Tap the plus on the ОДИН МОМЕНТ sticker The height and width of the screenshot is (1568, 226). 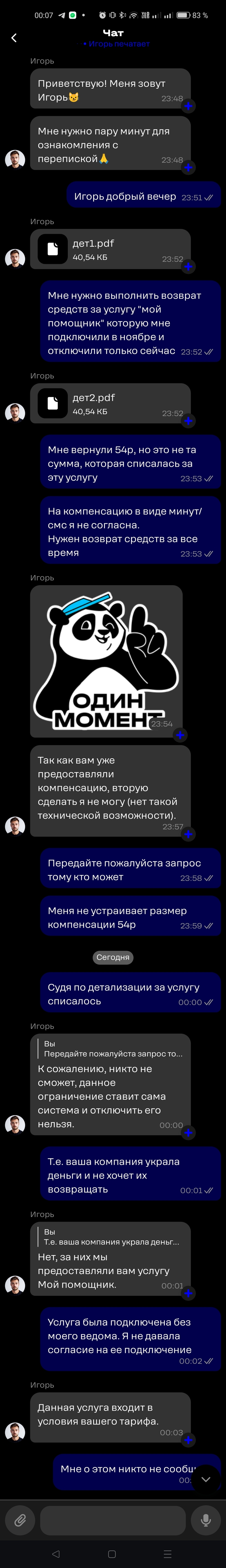(x=180, y=735)
